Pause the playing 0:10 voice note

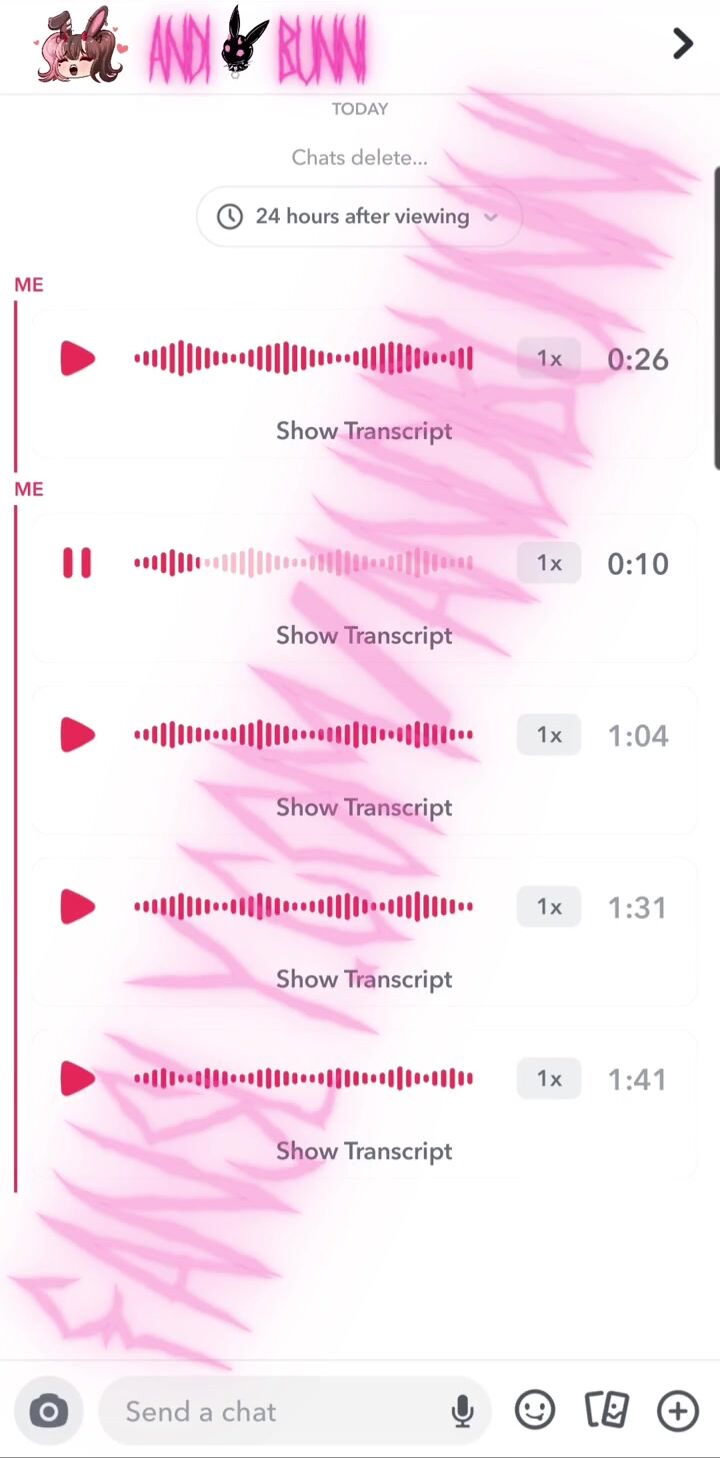tap(77, 563)
